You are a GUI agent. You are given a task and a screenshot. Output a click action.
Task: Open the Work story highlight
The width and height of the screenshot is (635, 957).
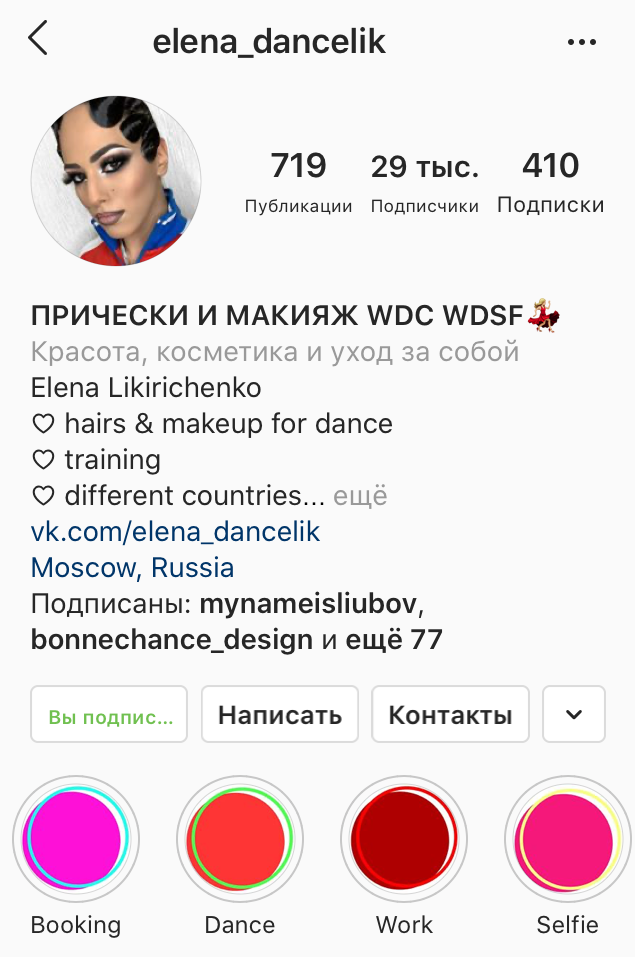404,838
